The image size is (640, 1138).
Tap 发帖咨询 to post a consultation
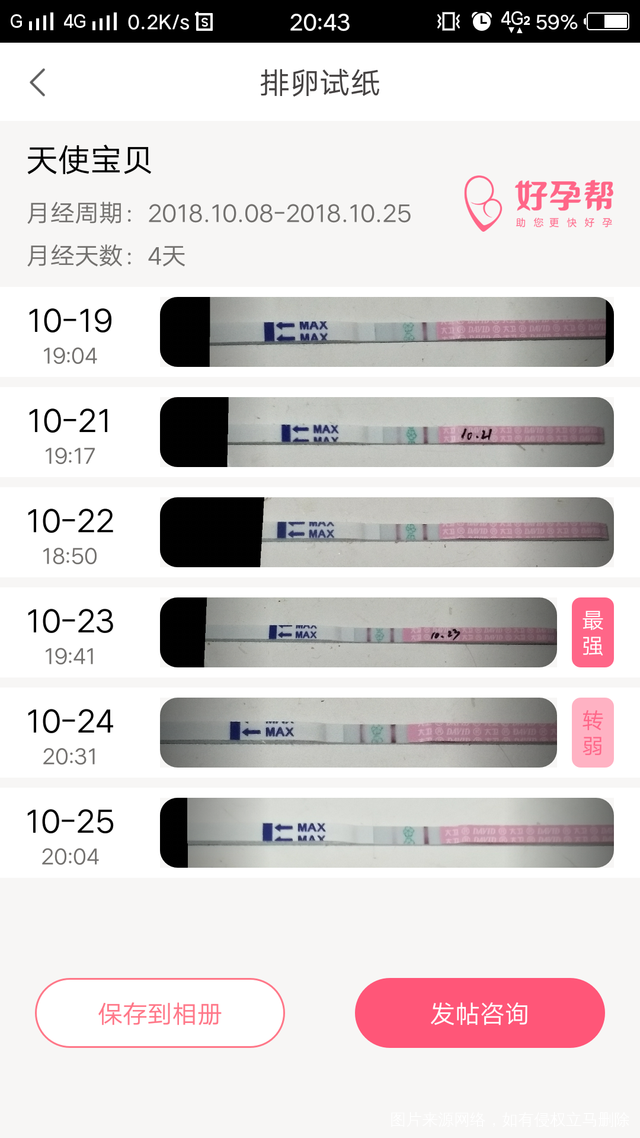tap(480, 1013)
